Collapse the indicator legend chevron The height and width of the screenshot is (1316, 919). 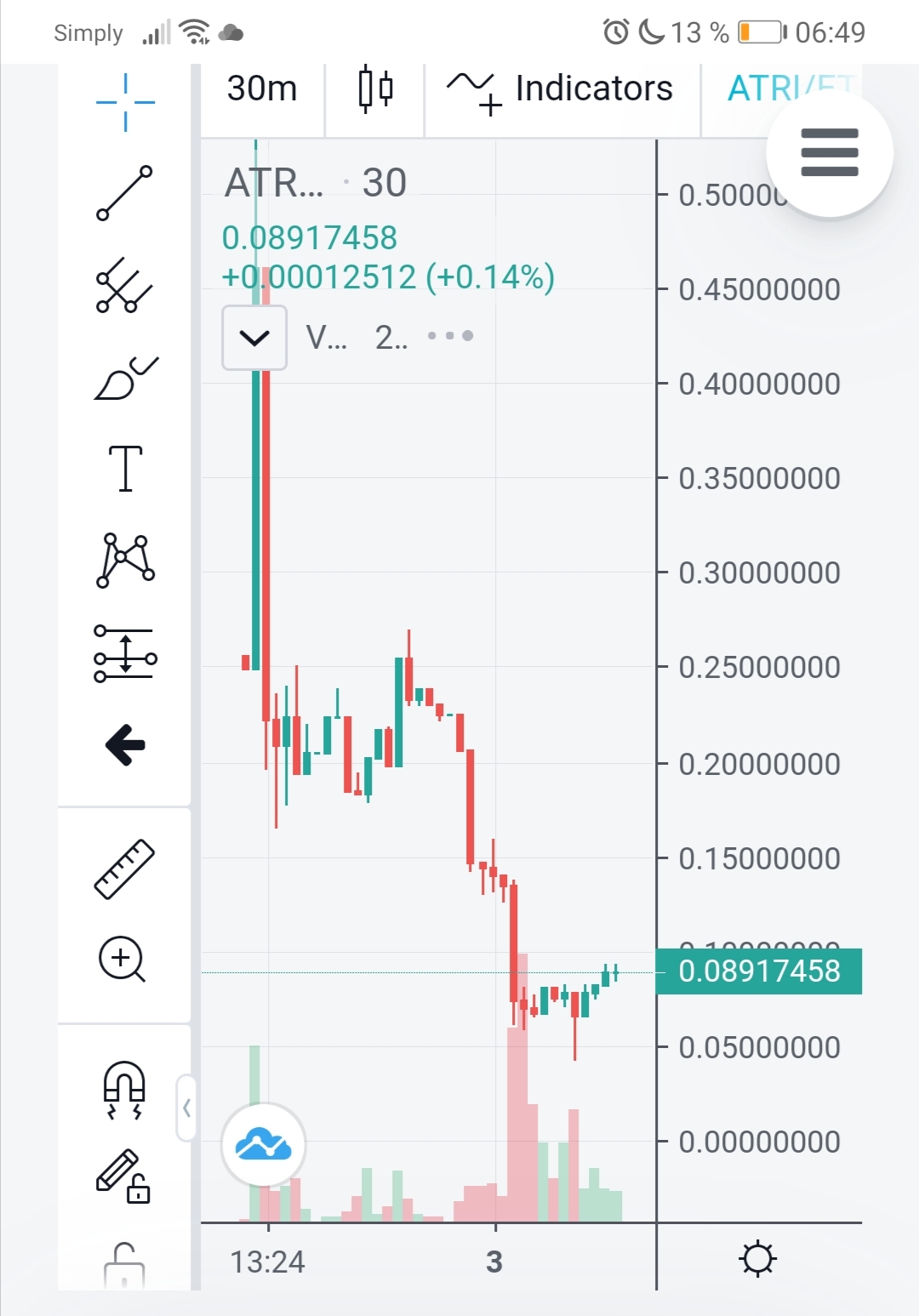tap(254, 338)
